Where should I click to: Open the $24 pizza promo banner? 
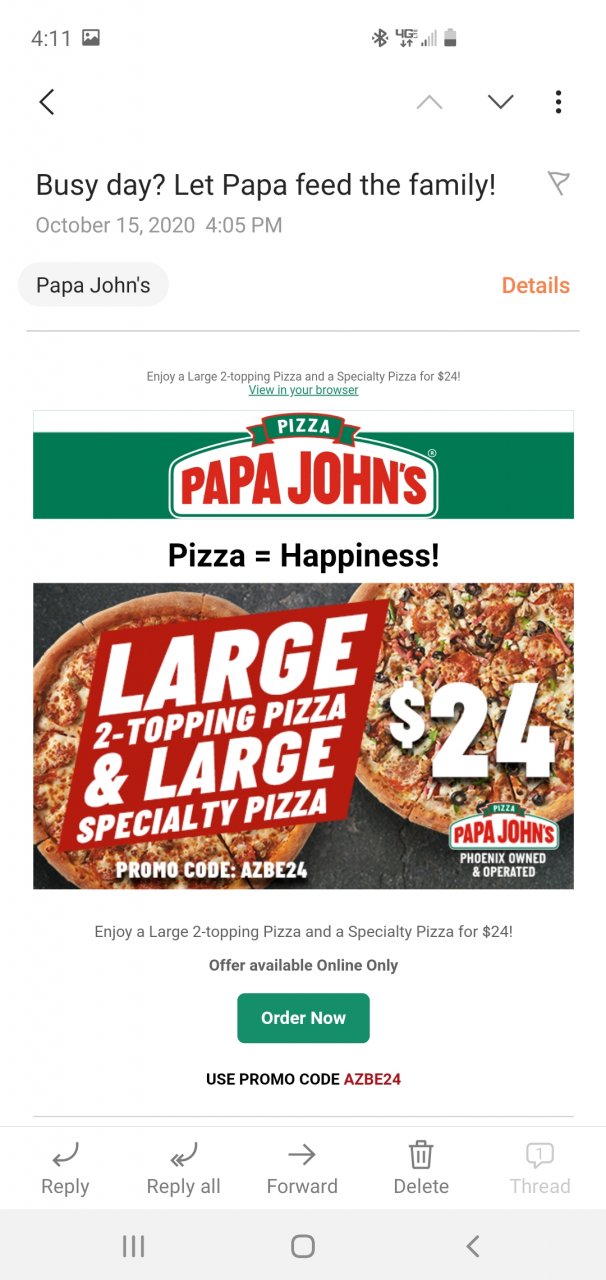coord(303,736)
